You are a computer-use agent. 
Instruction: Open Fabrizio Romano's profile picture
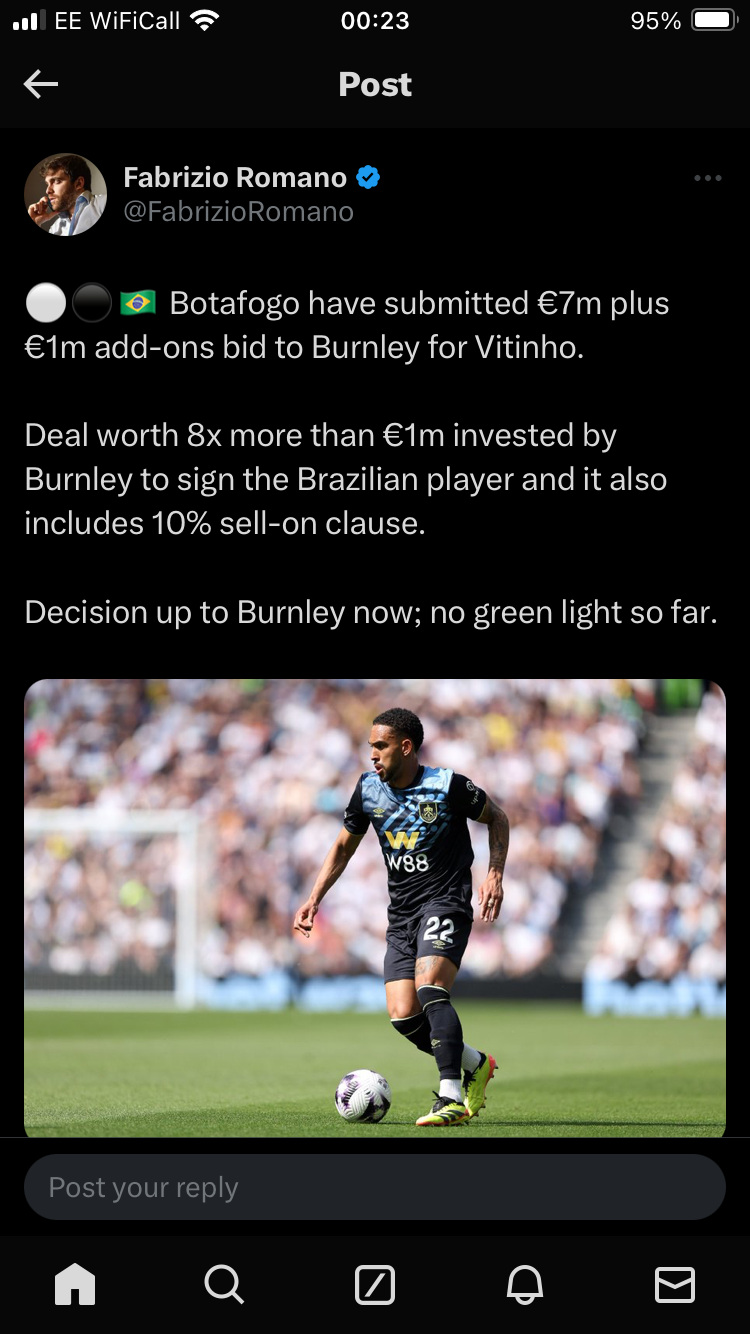click(x=66, y=194)
